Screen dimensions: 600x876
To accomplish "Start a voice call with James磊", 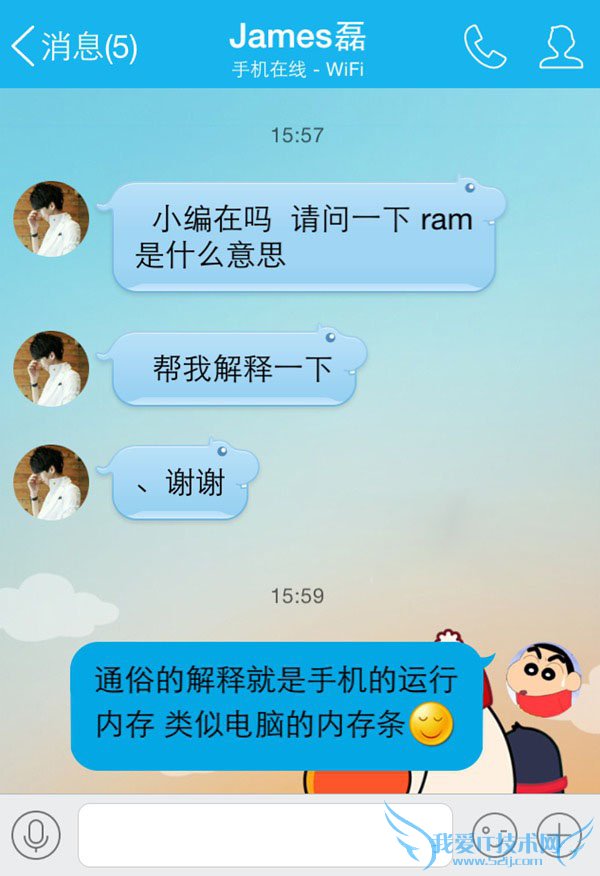I will coord(485,46).
